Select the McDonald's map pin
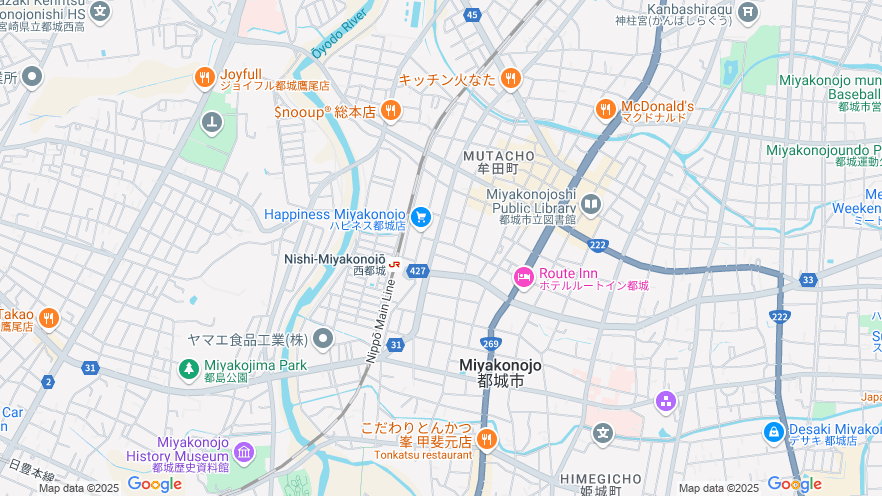 click(605, 109)
